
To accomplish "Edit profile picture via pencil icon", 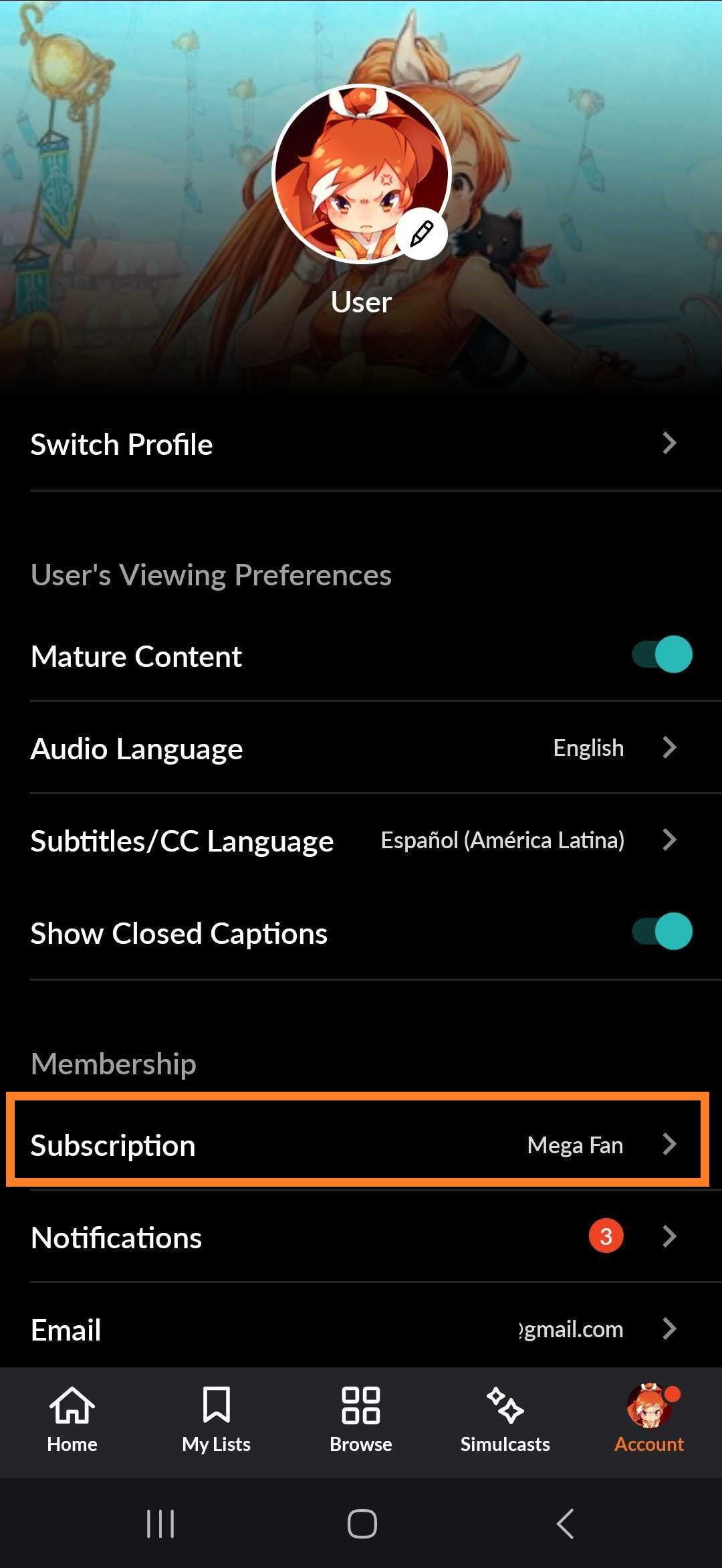I will tap(422, 235).
